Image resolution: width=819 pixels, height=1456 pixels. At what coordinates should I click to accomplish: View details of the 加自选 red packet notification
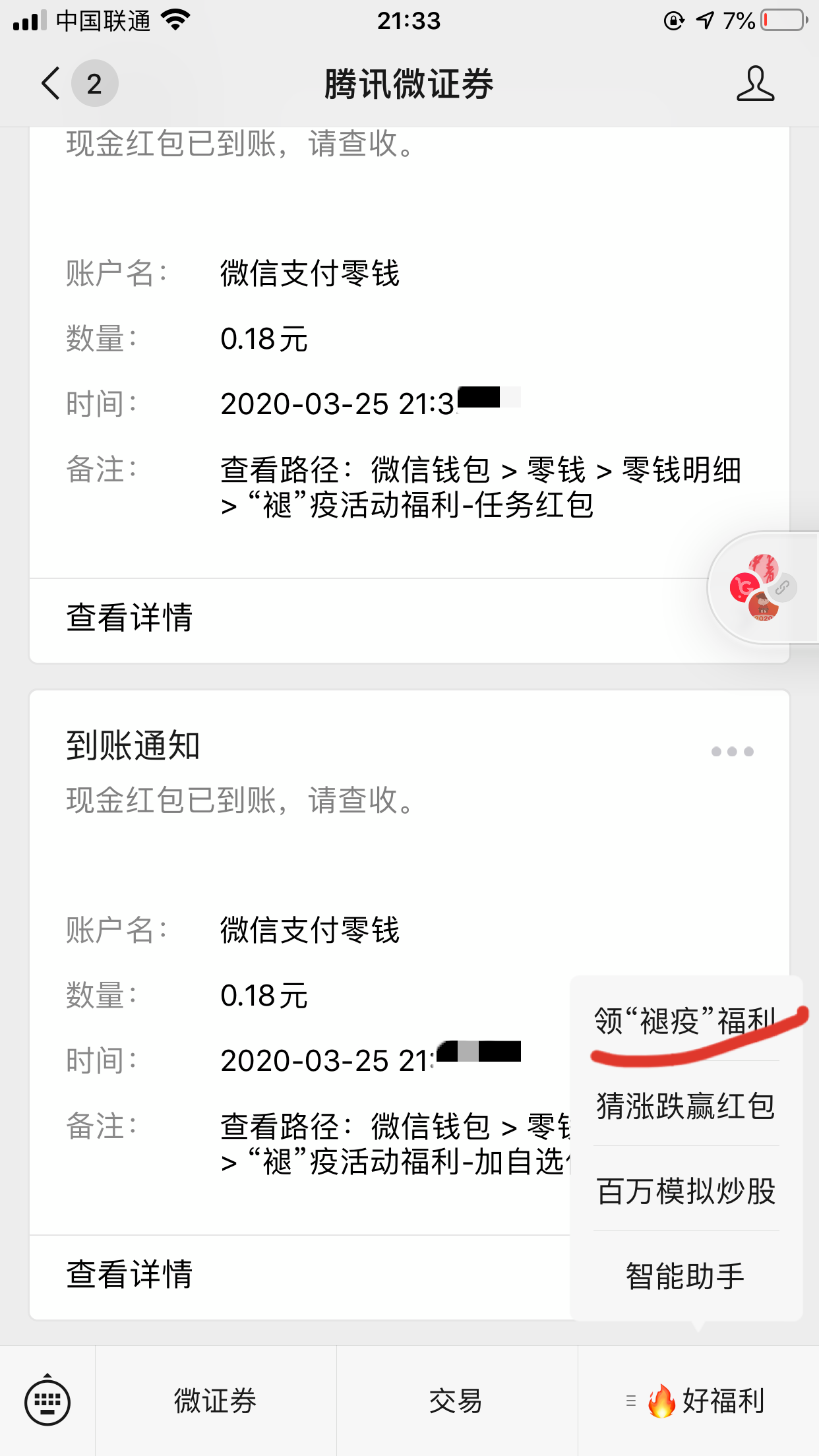[x=129, y=1274]
